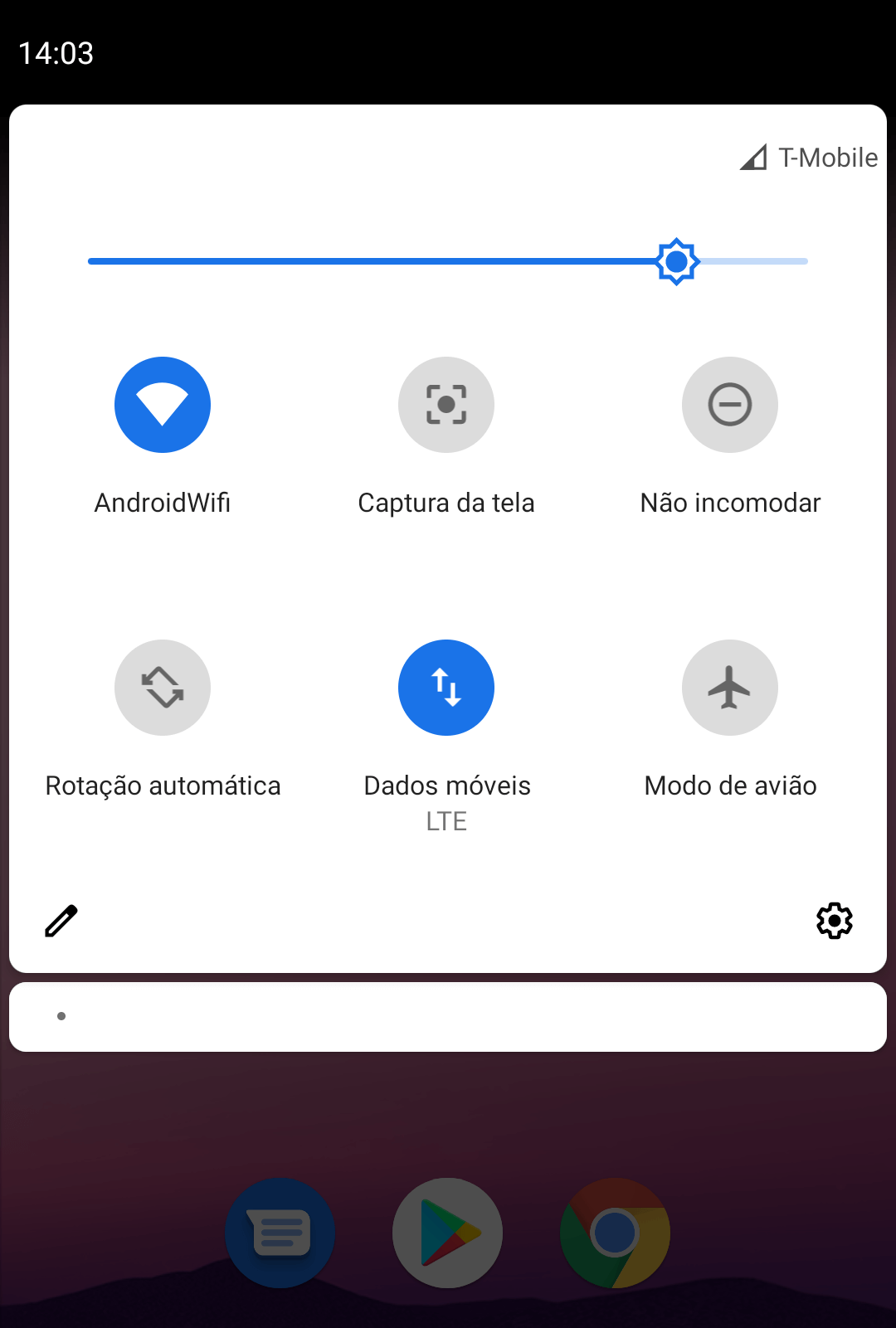Open settings via the gear icon

tap(835, 921)
